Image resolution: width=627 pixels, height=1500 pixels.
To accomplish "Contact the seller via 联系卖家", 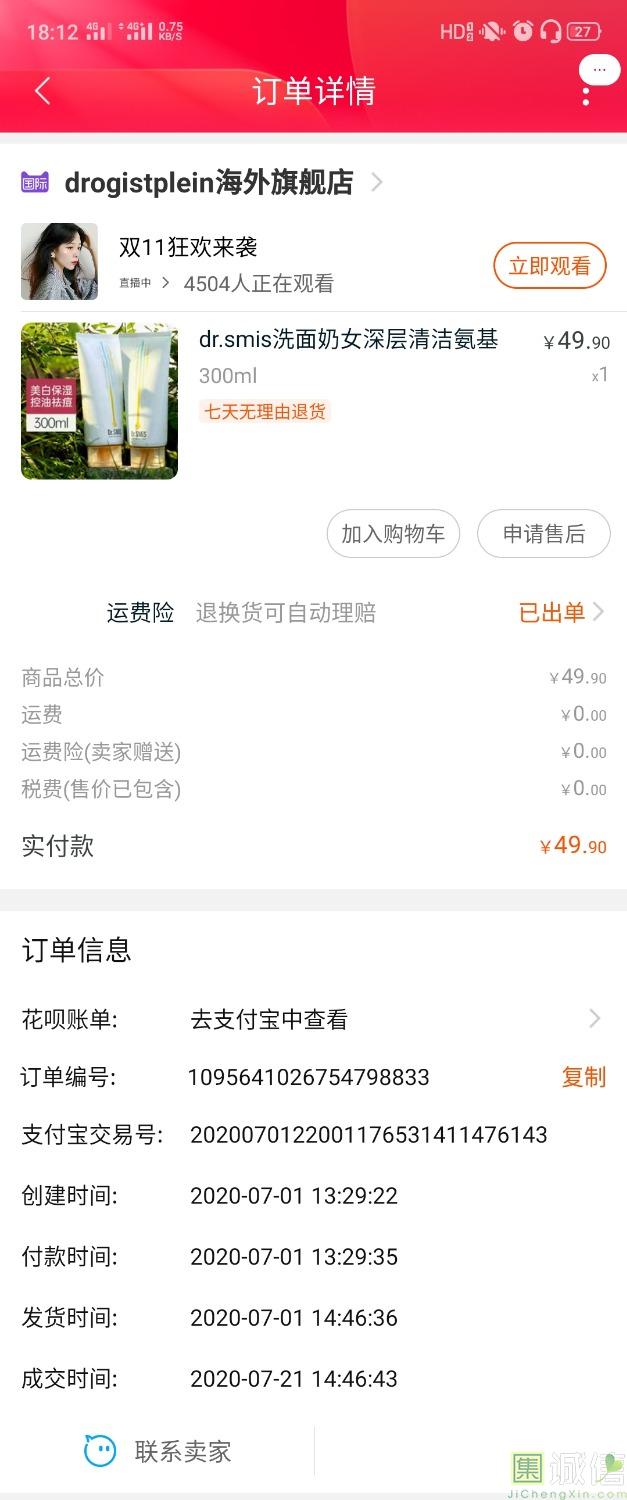I will click(158, 1451).
